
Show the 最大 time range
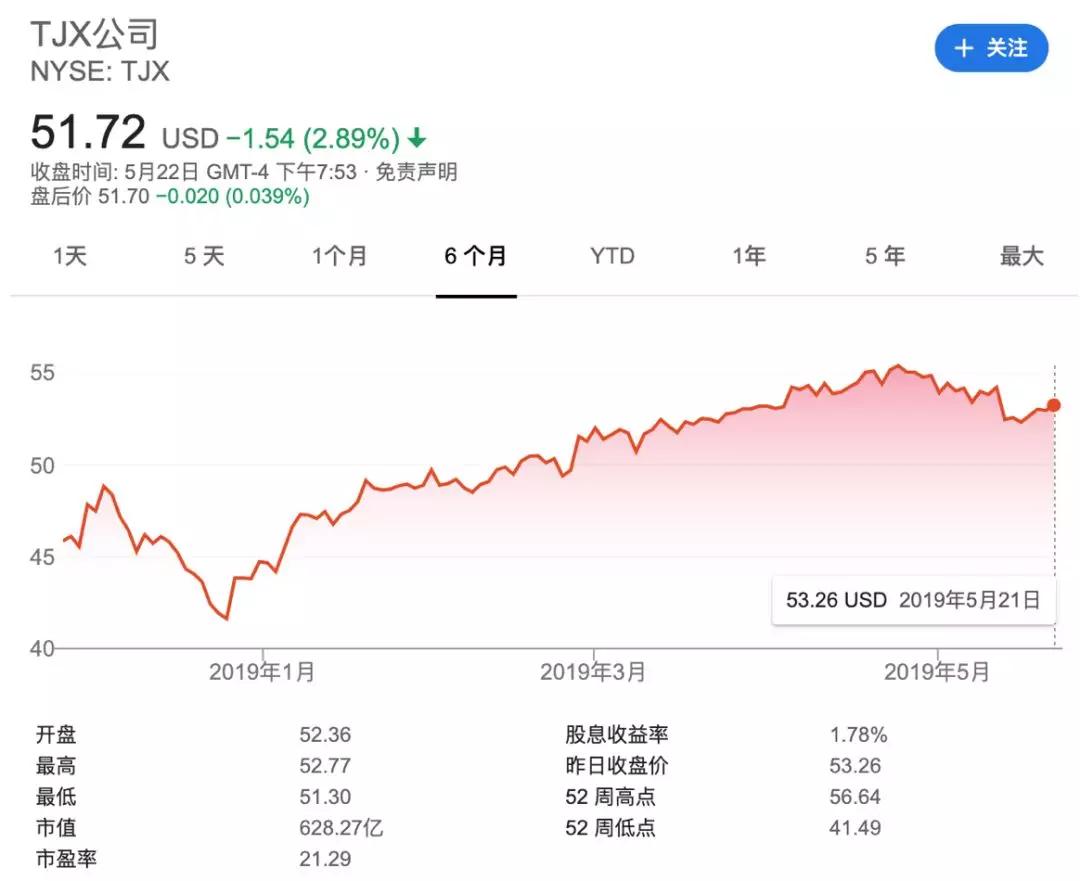coord(1021,256)
